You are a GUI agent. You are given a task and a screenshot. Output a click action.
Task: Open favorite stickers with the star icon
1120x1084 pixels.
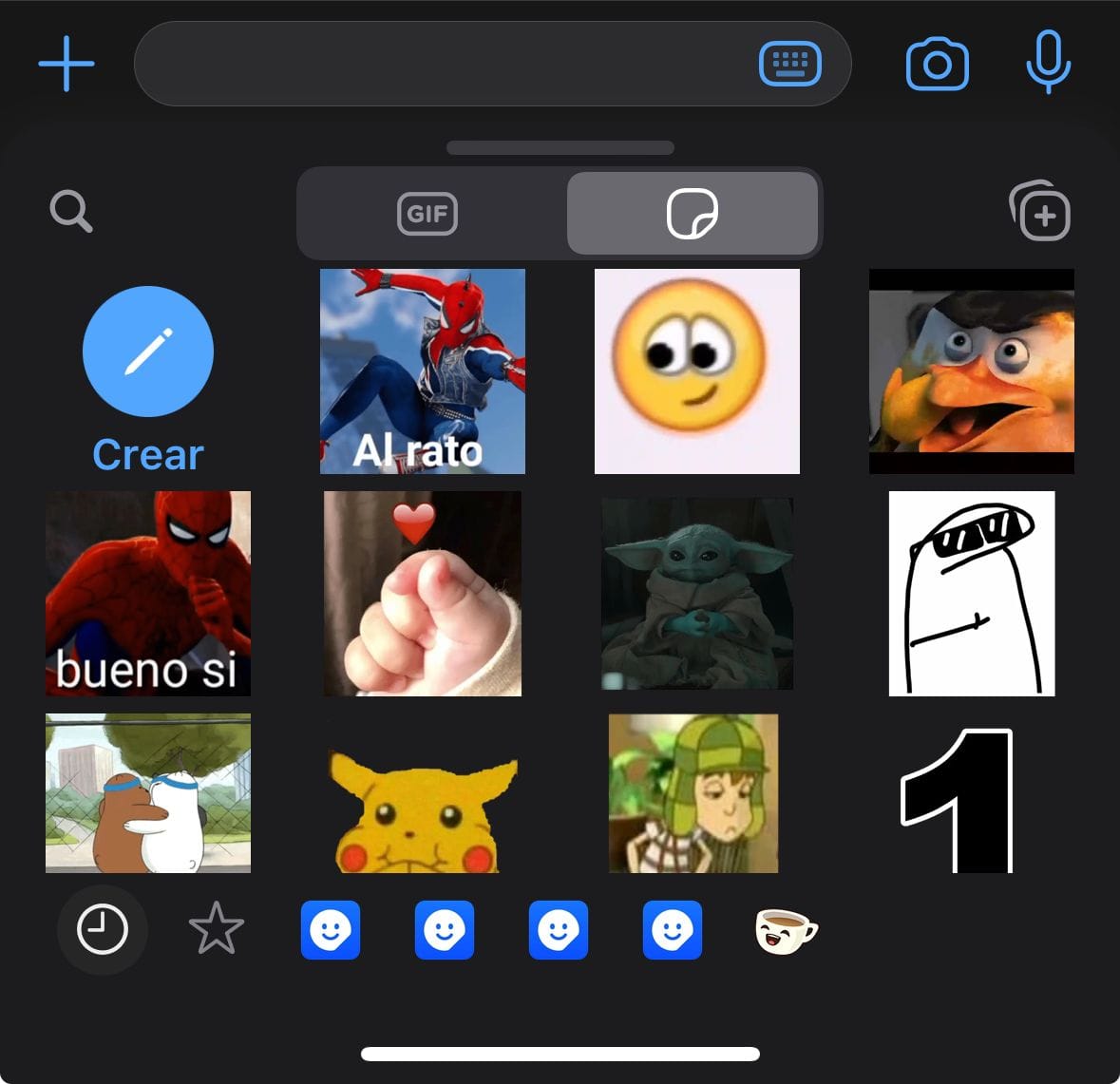[217, 929]
